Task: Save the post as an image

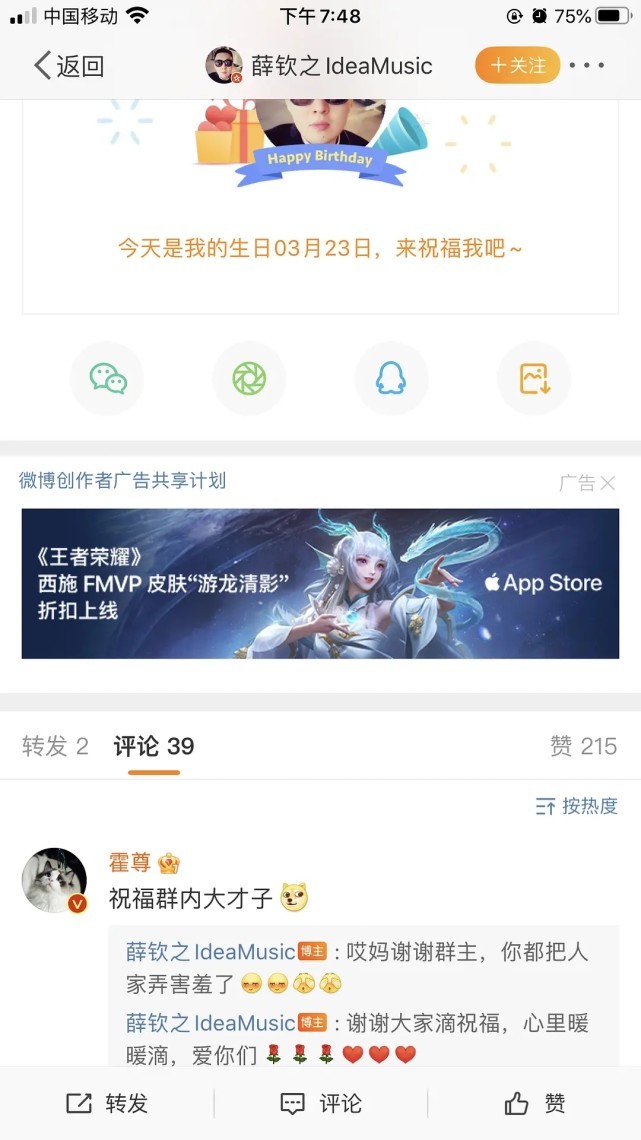Action: (534, 379)
